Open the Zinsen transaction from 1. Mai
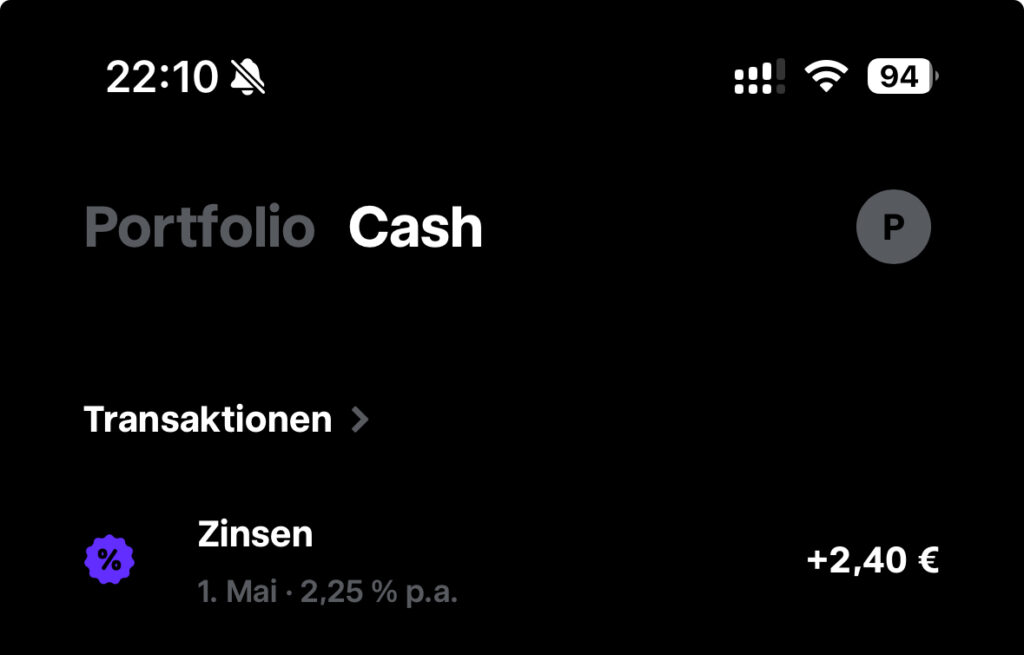 510,562
